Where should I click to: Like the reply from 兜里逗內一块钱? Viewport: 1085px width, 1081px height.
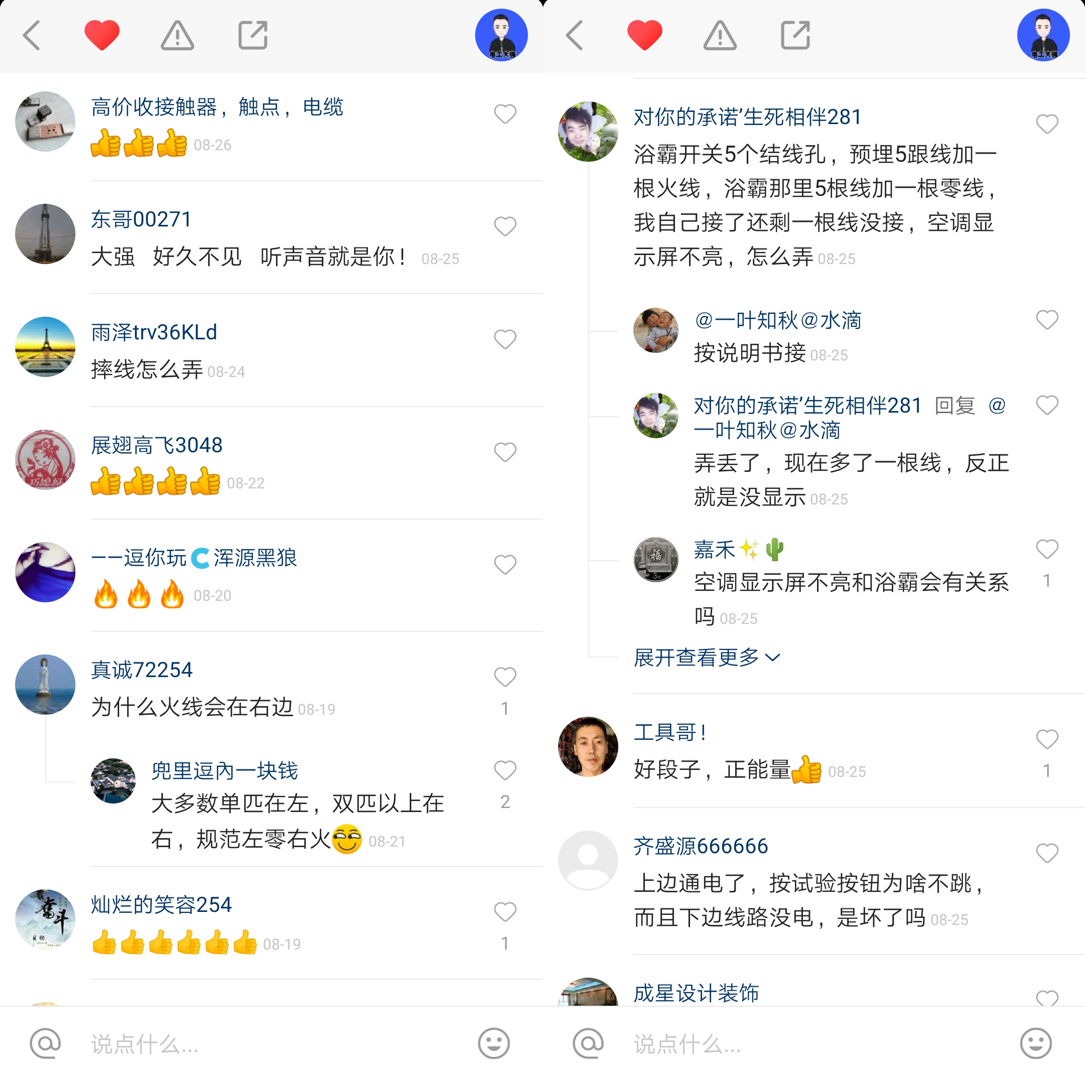505,770
